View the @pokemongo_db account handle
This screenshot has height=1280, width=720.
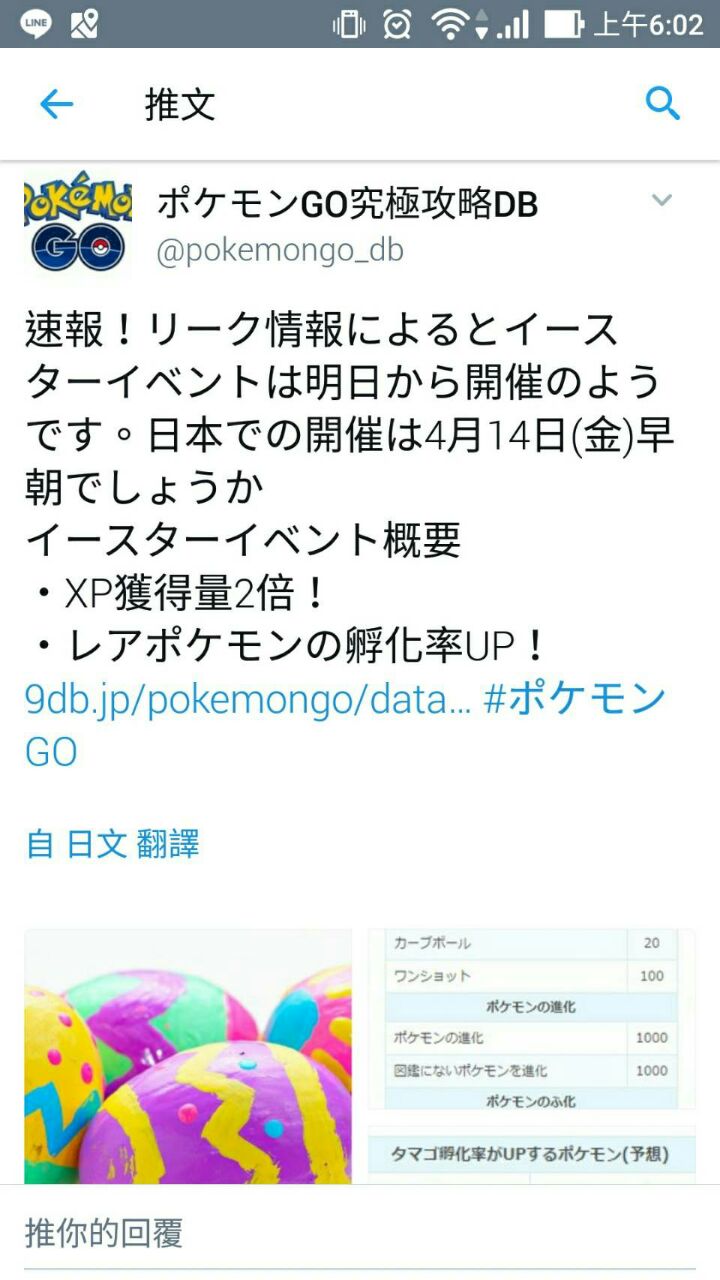(x=280, y=250)
